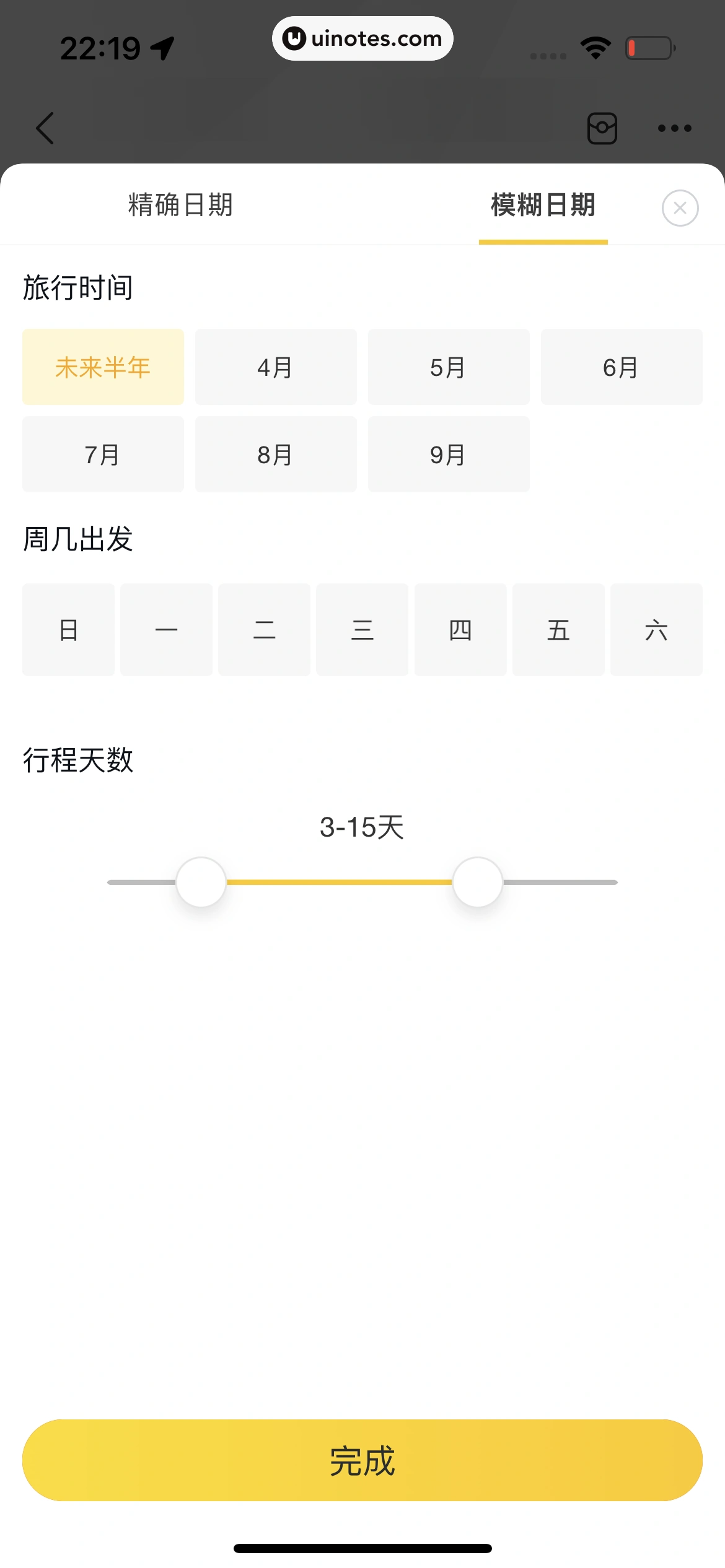Select the 6月 month chip

coord(622,367)
